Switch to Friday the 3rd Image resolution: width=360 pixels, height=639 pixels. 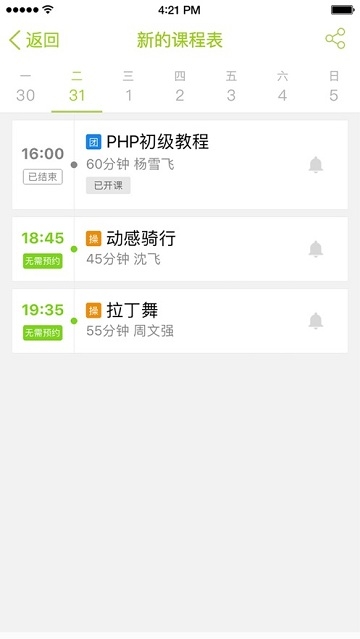coord(231,87)
